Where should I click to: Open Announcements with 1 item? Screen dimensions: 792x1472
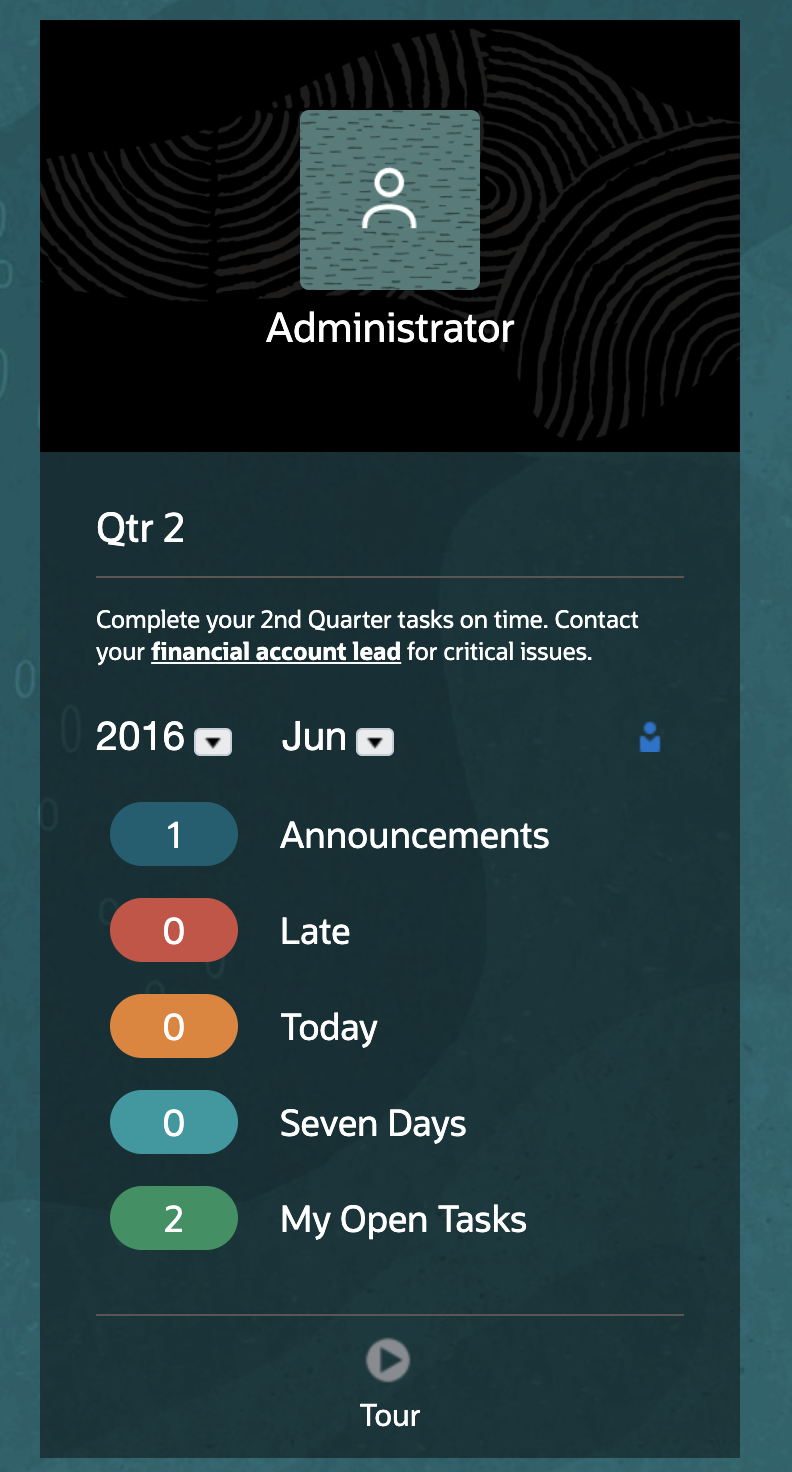pos(174,834)
